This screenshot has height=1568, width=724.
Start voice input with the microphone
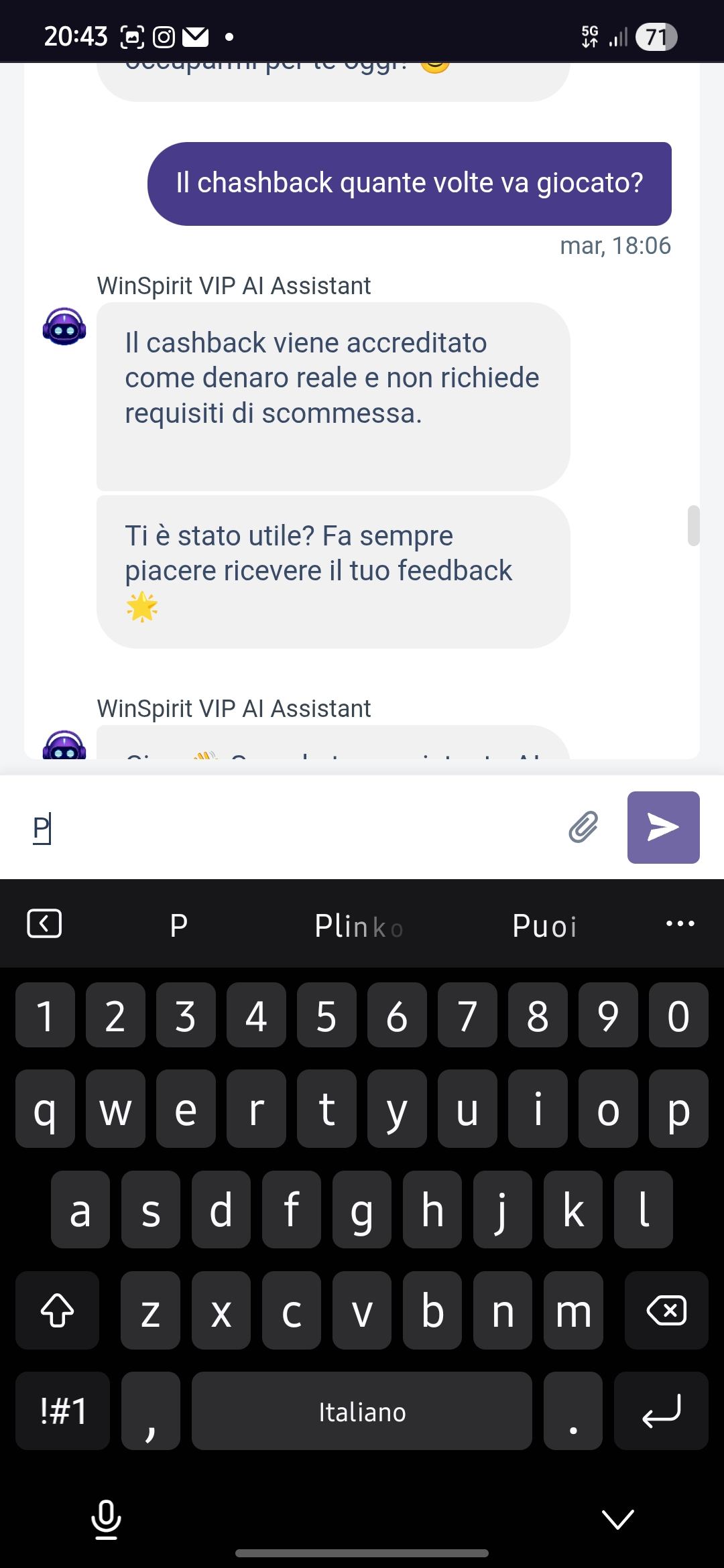point(106,1520)
